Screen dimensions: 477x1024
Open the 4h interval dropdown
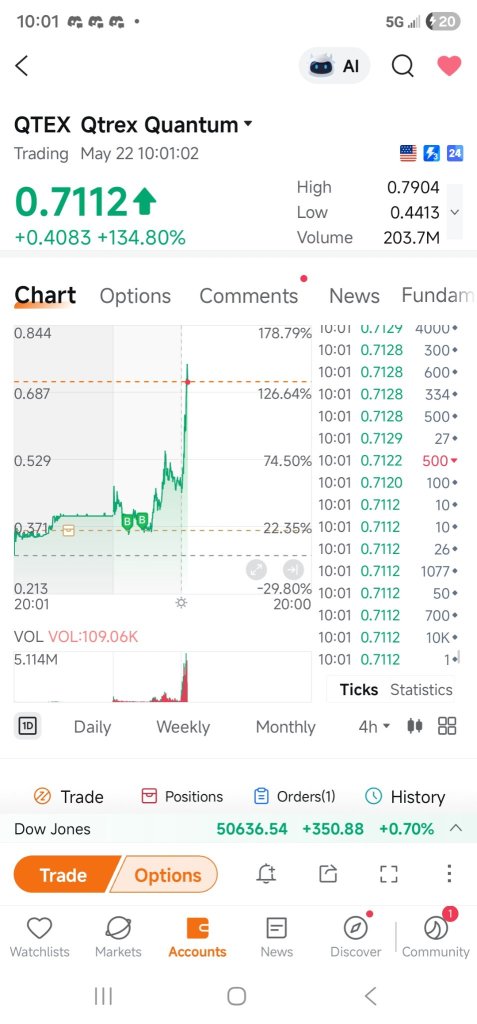coord(374,726)
